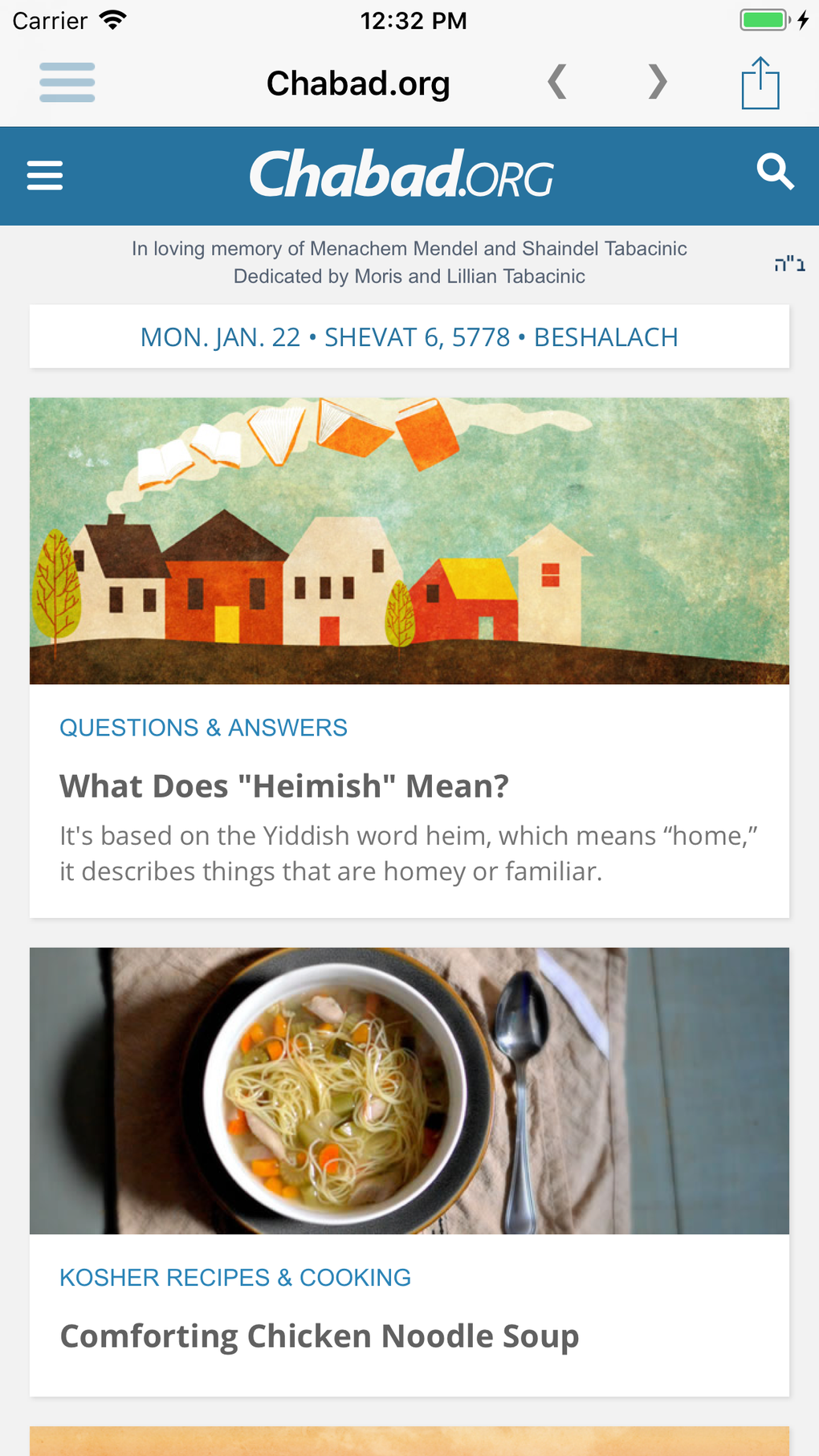Read the What Does "Heimish" Mean? article

pos(284,786)
